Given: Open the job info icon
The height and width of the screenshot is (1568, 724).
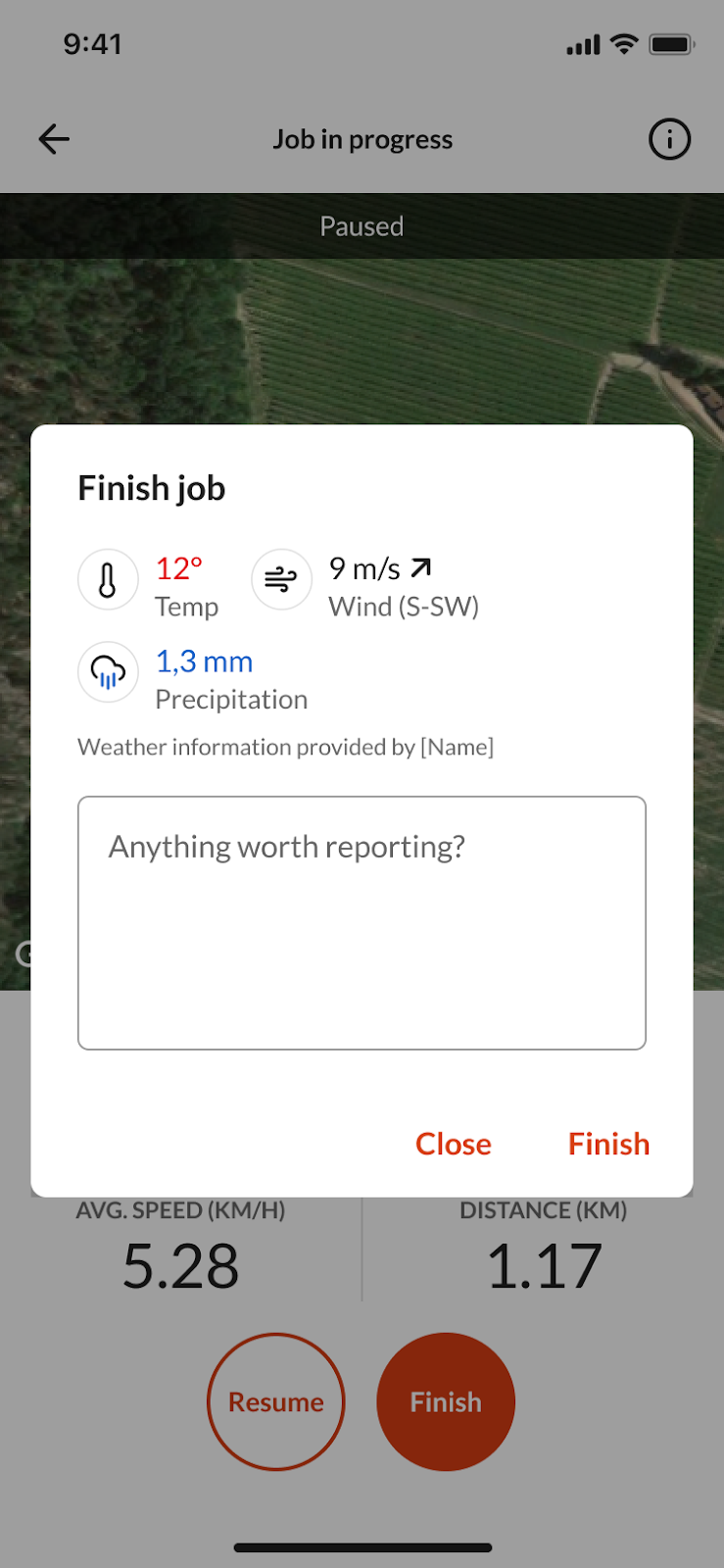Looking at the screenshot, I should pos(669,139).
